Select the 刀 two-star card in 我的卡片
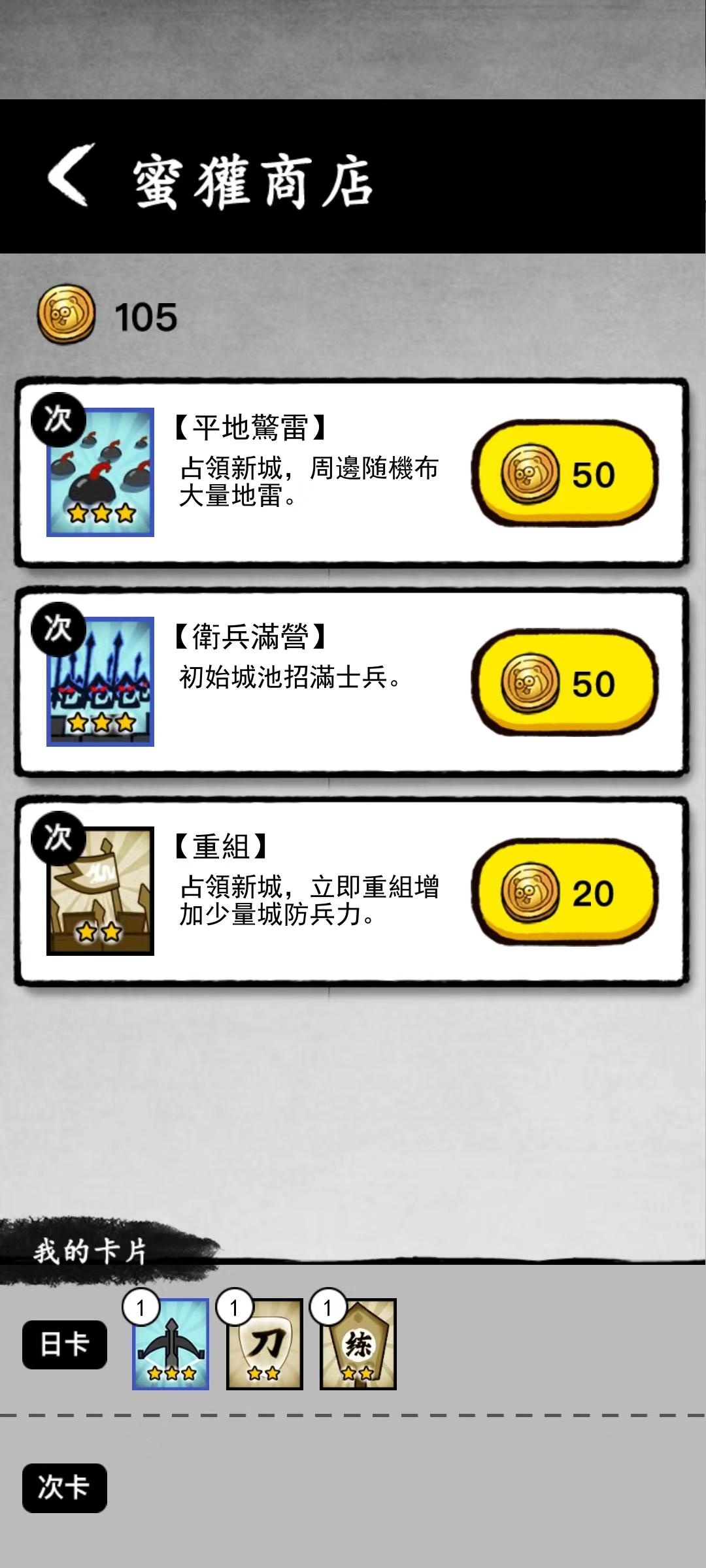This screenshot has height=1568, width=706. coord(264,1344)
